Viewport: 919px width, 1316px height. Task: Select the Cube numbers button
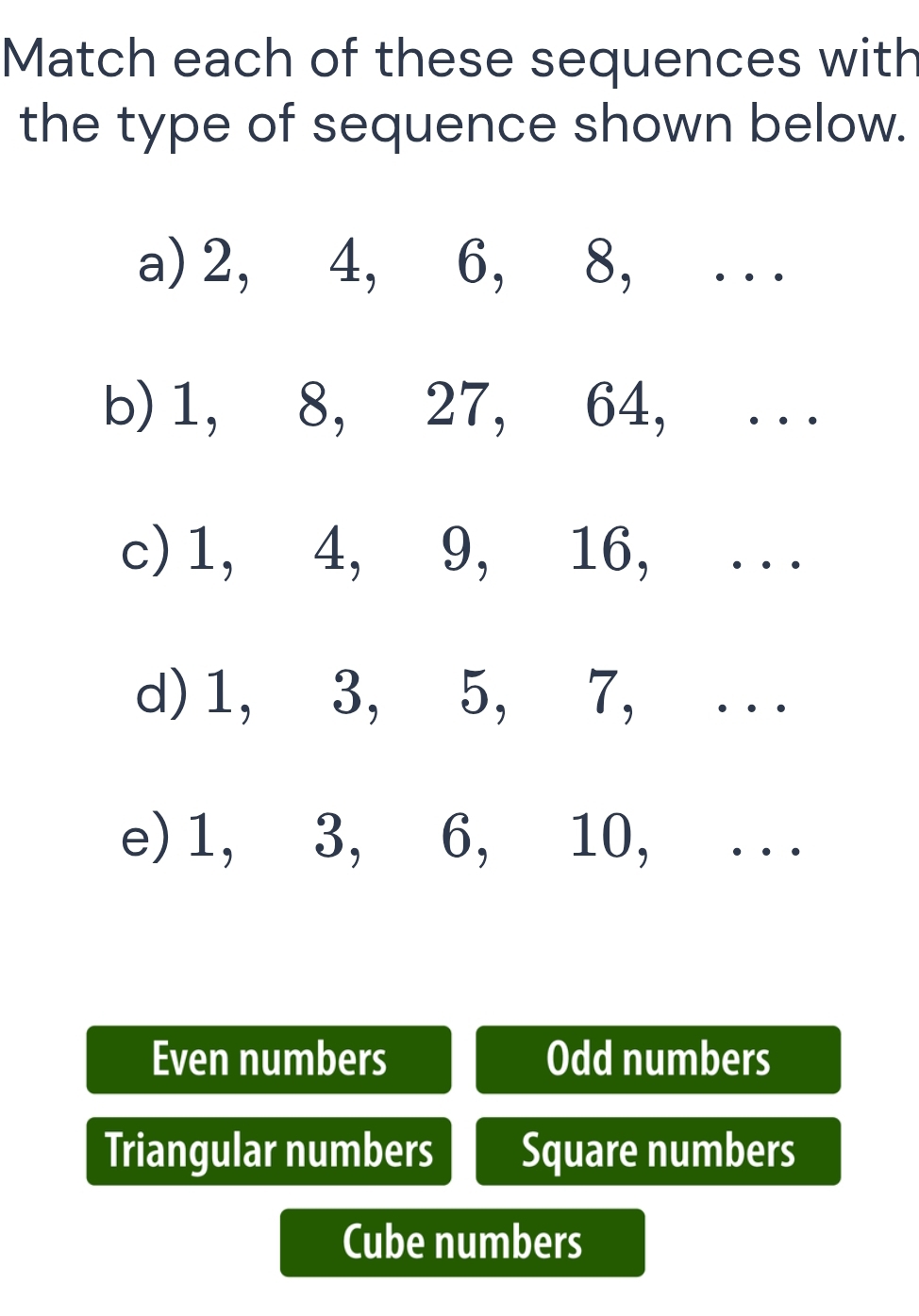click(x=462, y=1242)
